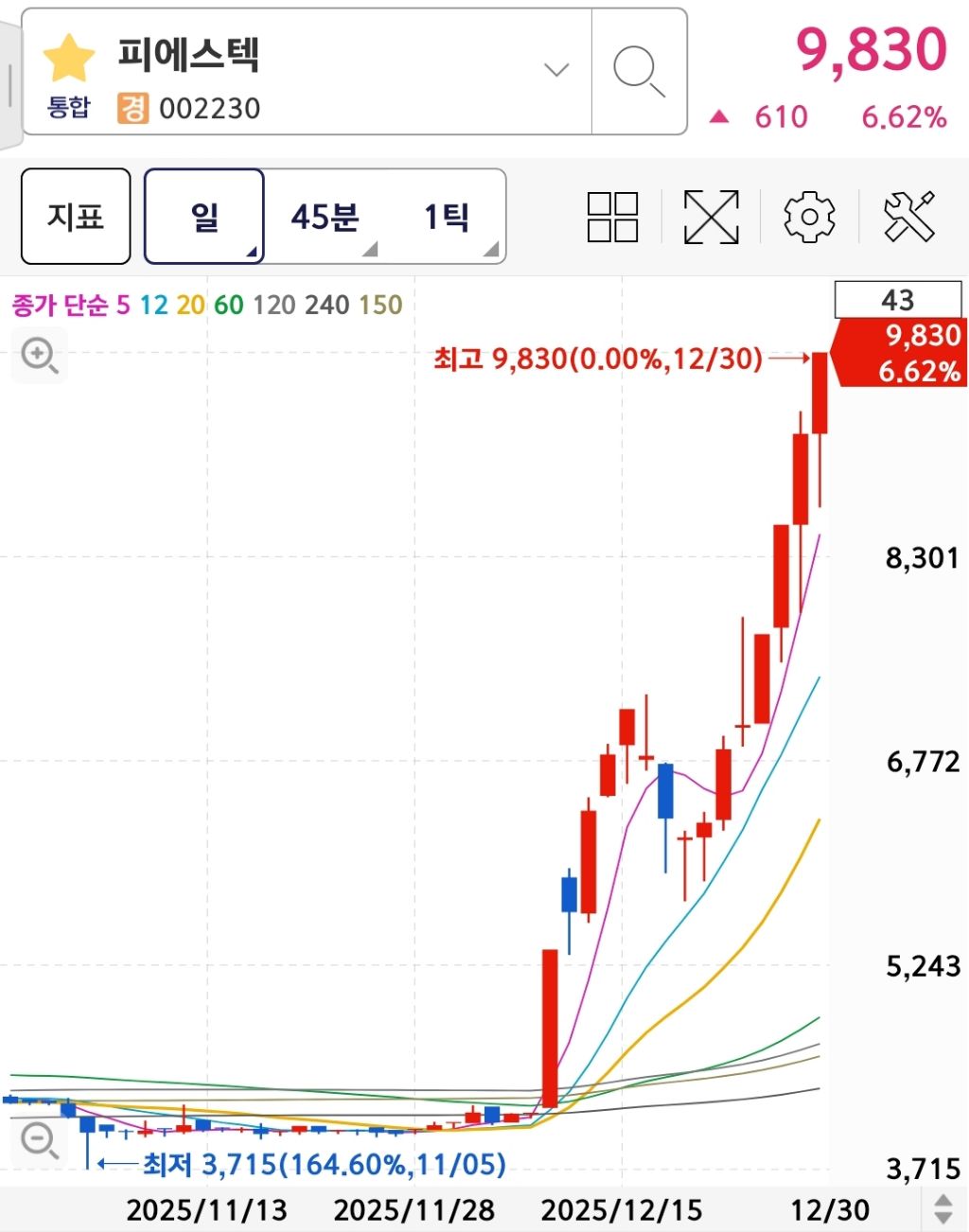Expand the chart to full screen
The width and height of the screenshot is (969, 1232).
(711, 217)
